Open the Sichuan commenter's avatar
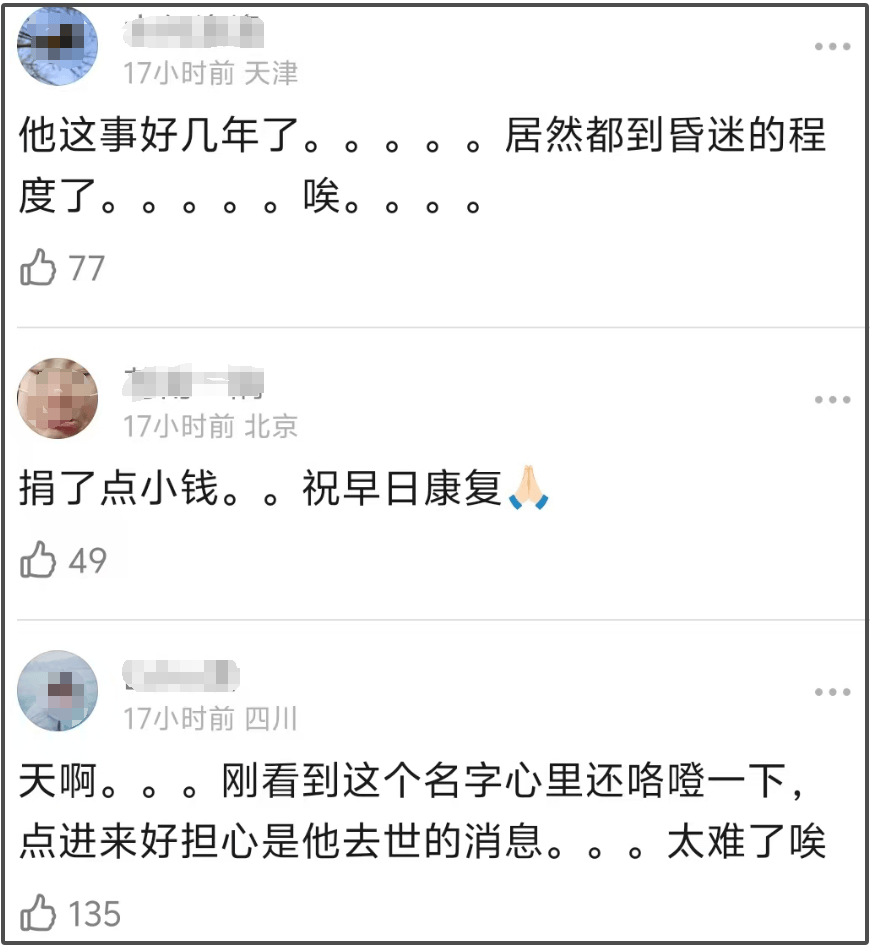Viewport: 870px width, 946px height. 58,691
